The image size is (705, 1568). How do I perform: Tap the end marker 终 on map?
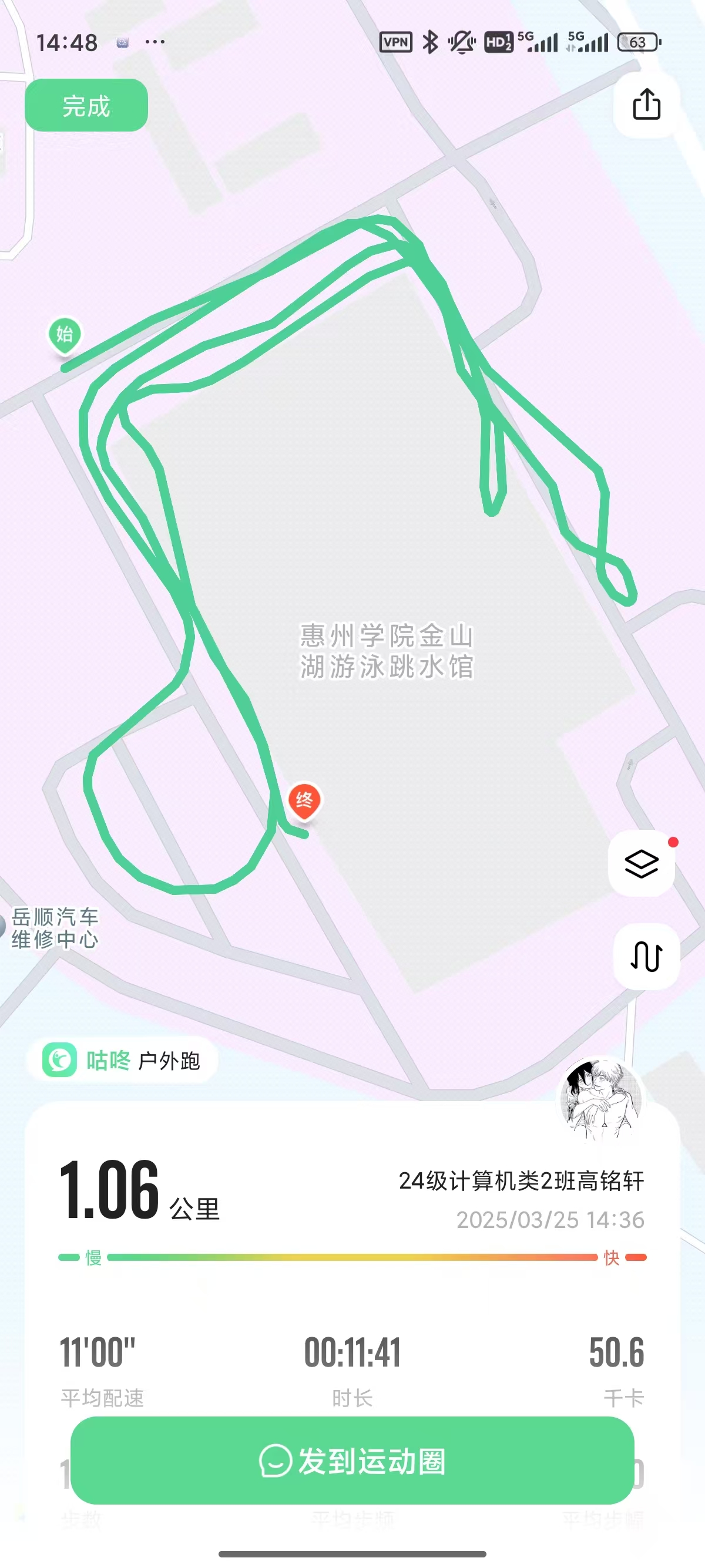pos(304,800)
